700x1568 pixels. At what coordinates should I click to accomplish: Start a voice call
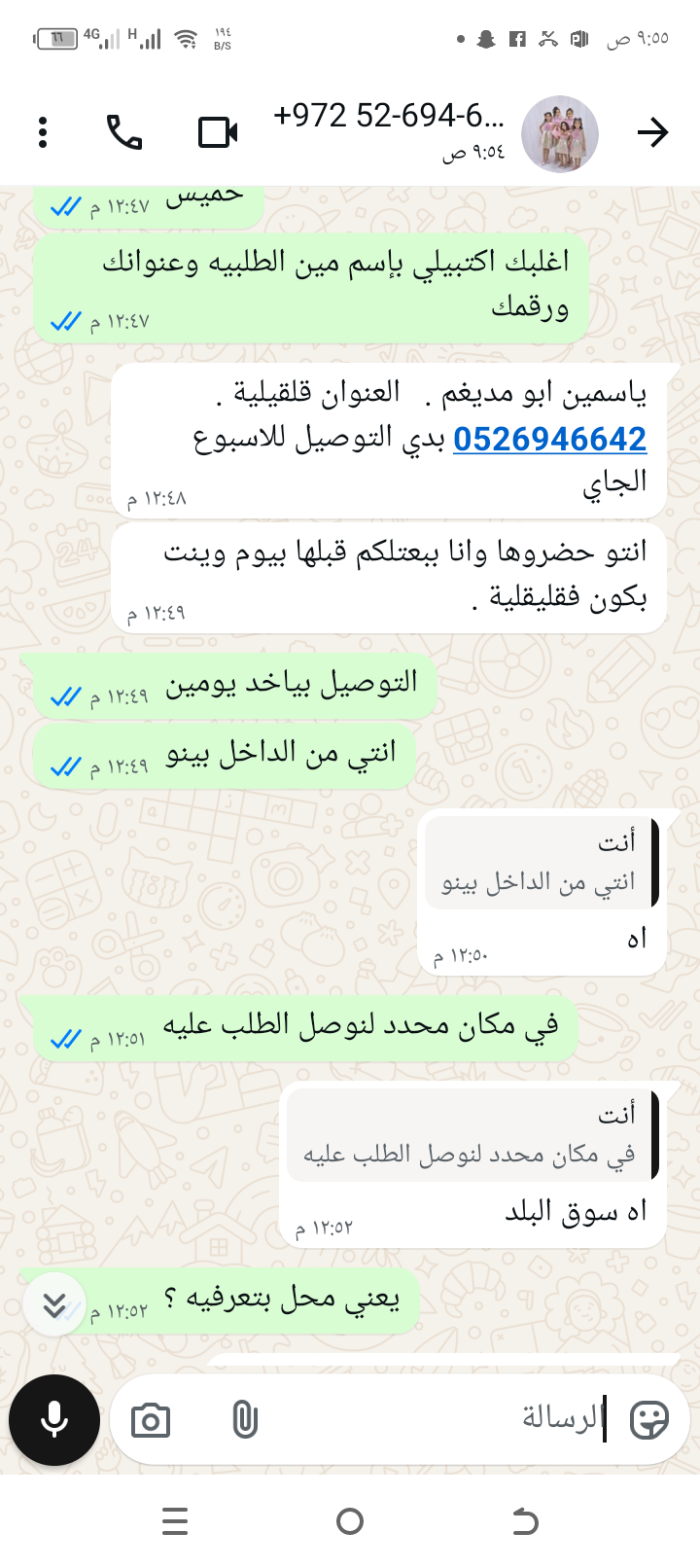(x=124, y=132)
